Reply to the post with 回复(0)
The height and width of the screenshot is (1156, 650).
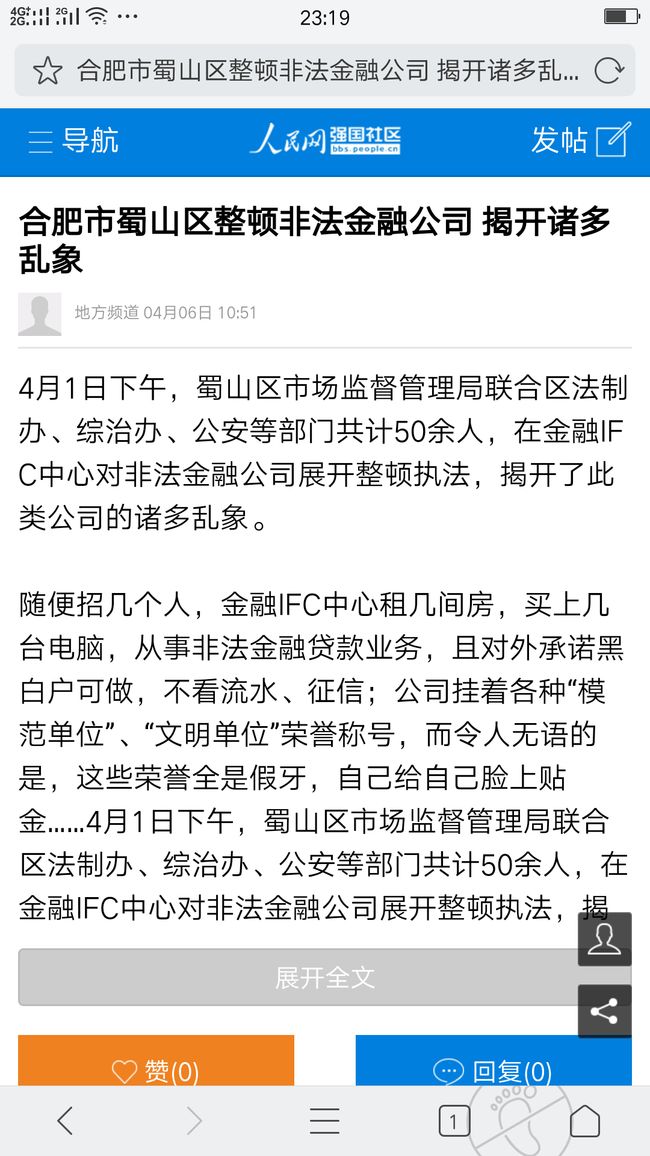pyautogui.click(x=493, y=1061)
